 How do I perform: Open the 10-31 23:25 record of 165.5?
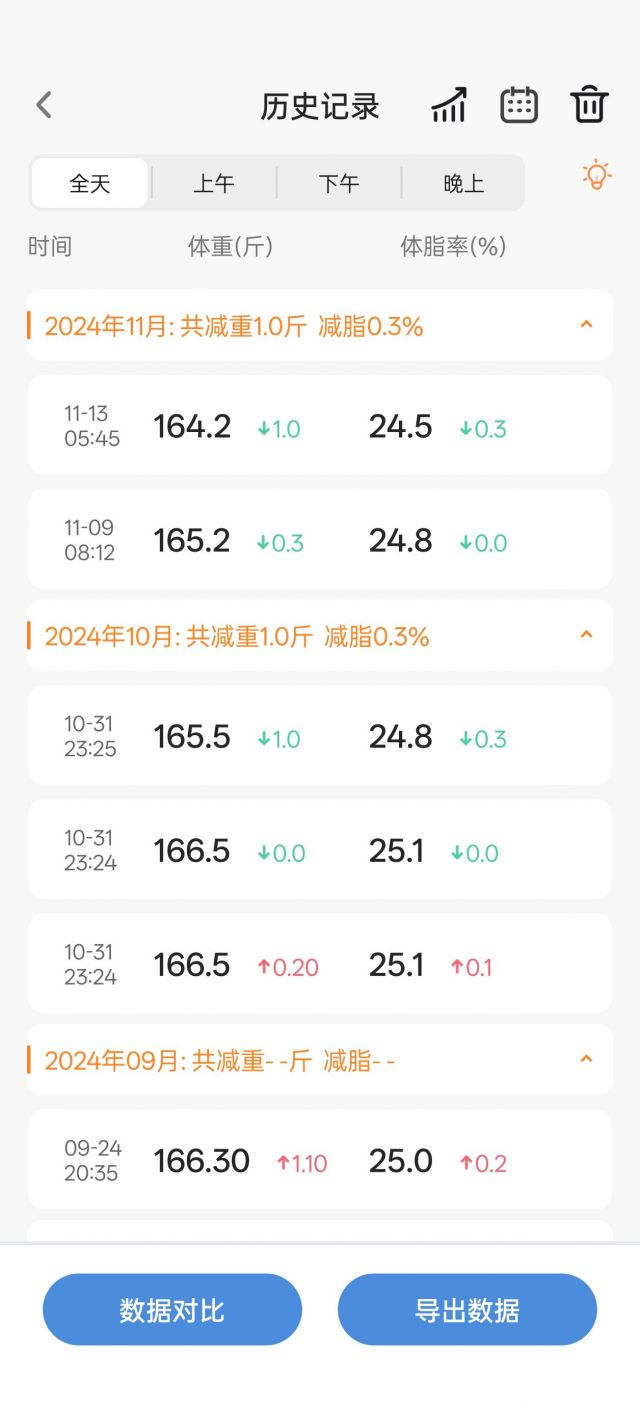click(320, 735)
